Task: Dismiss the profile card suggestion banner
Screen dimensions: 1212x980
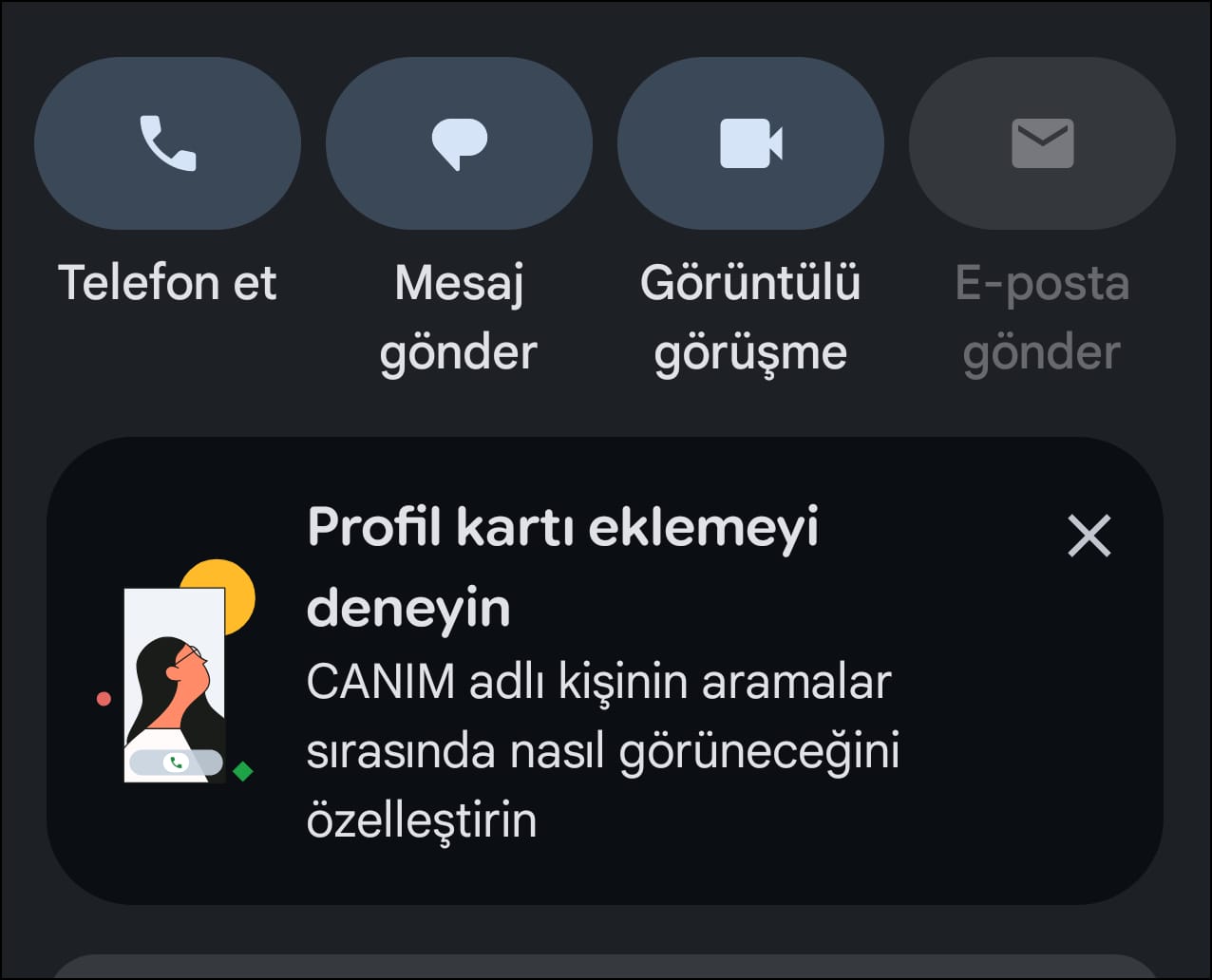Action: [x=1089, y=537]
